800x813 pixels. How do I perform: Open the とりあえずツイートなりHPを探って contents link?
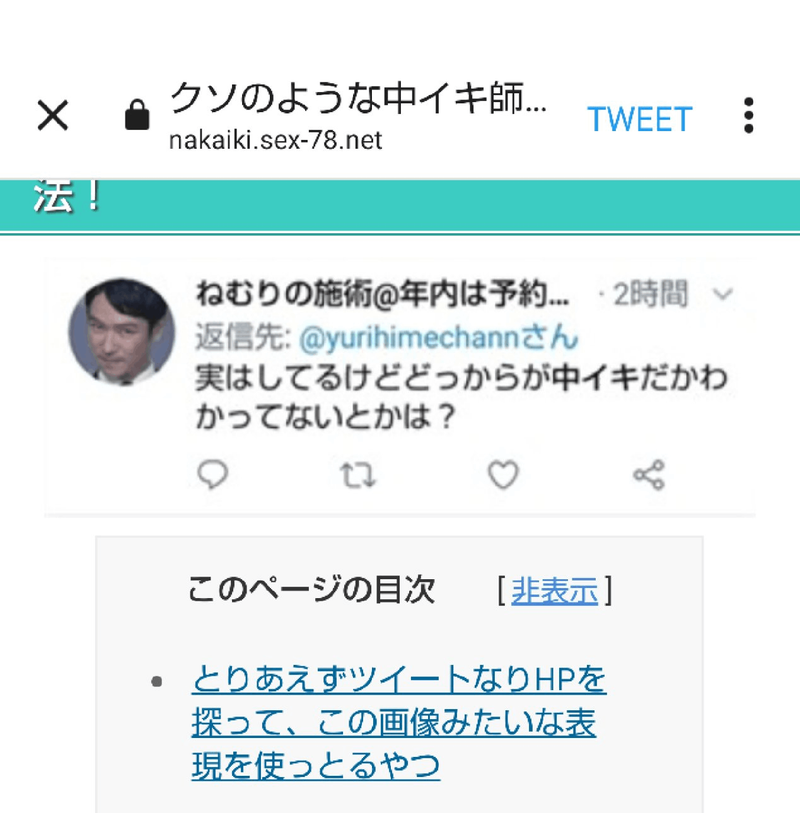(x=398, y=723)
